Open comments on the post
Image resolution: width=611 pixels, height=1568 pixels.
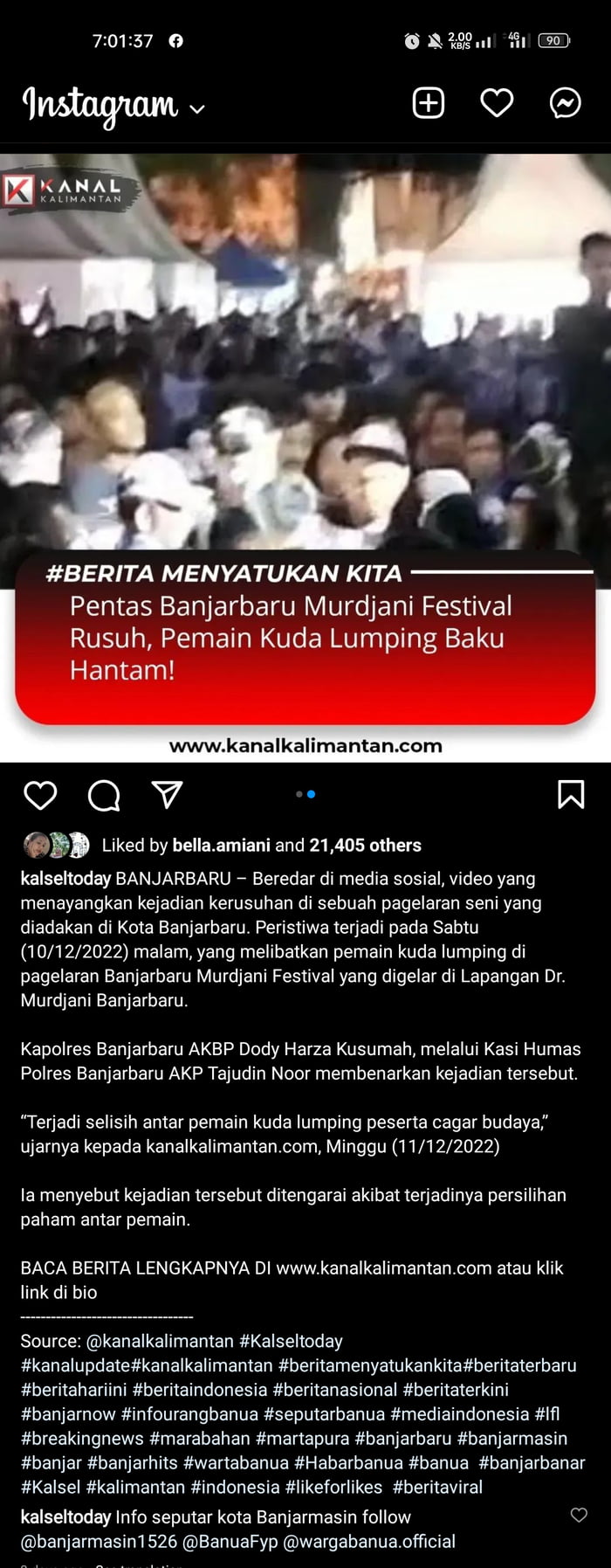click(104, 795)
